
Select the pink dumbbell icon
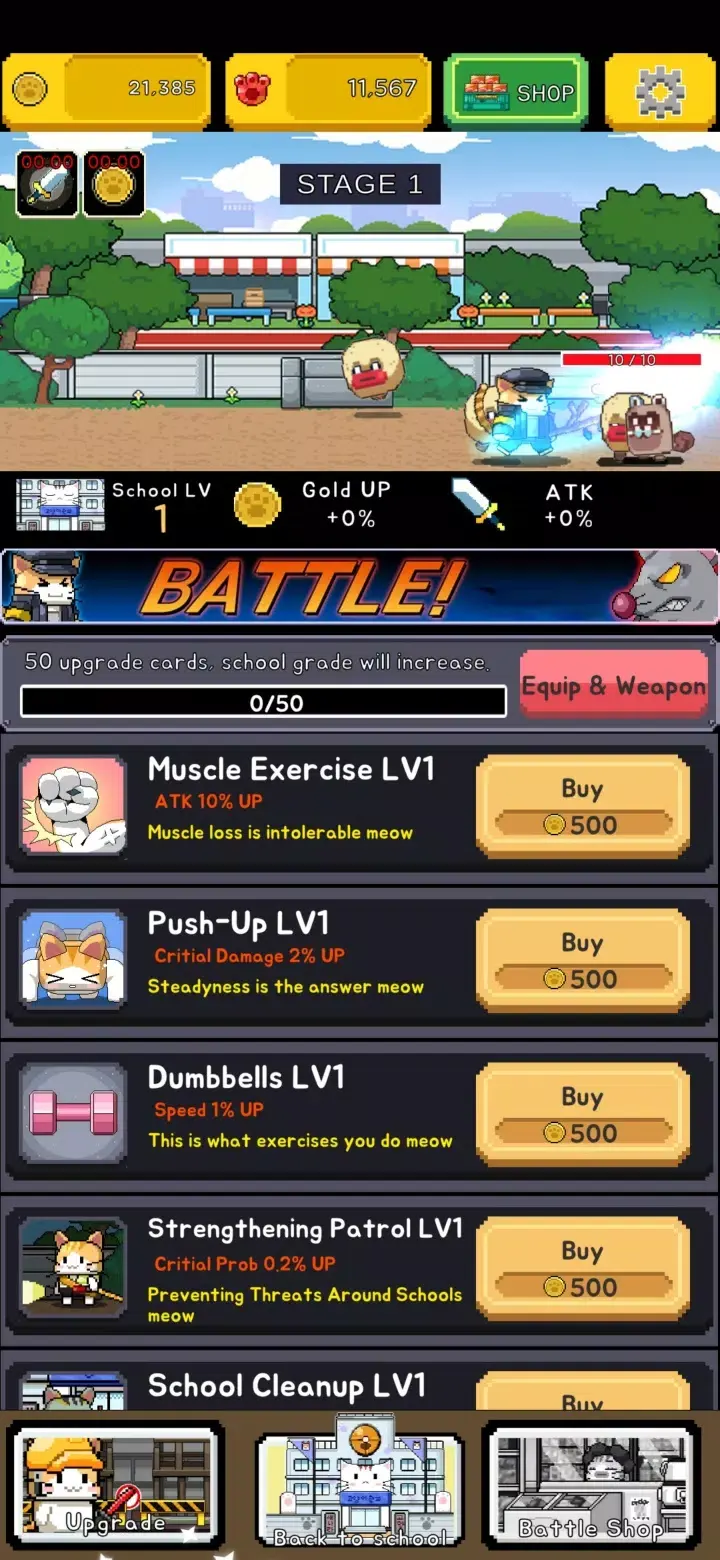[72, 1114]
